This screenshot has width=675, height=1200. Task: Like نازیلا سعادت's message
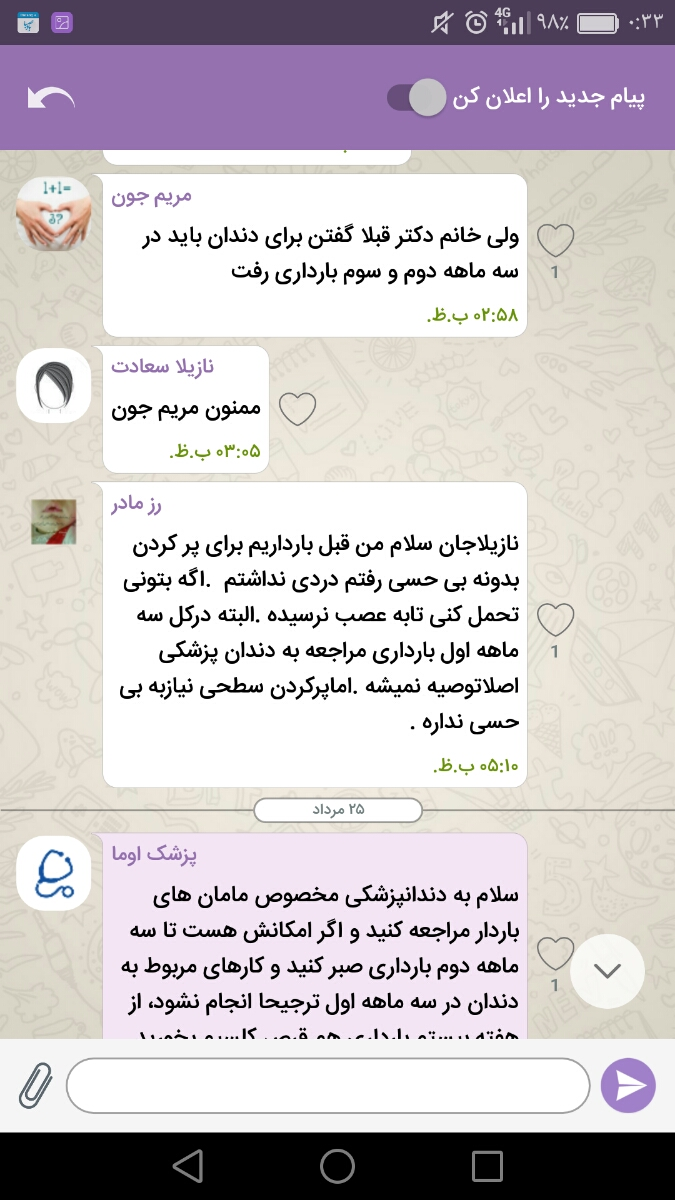point(296,408)
